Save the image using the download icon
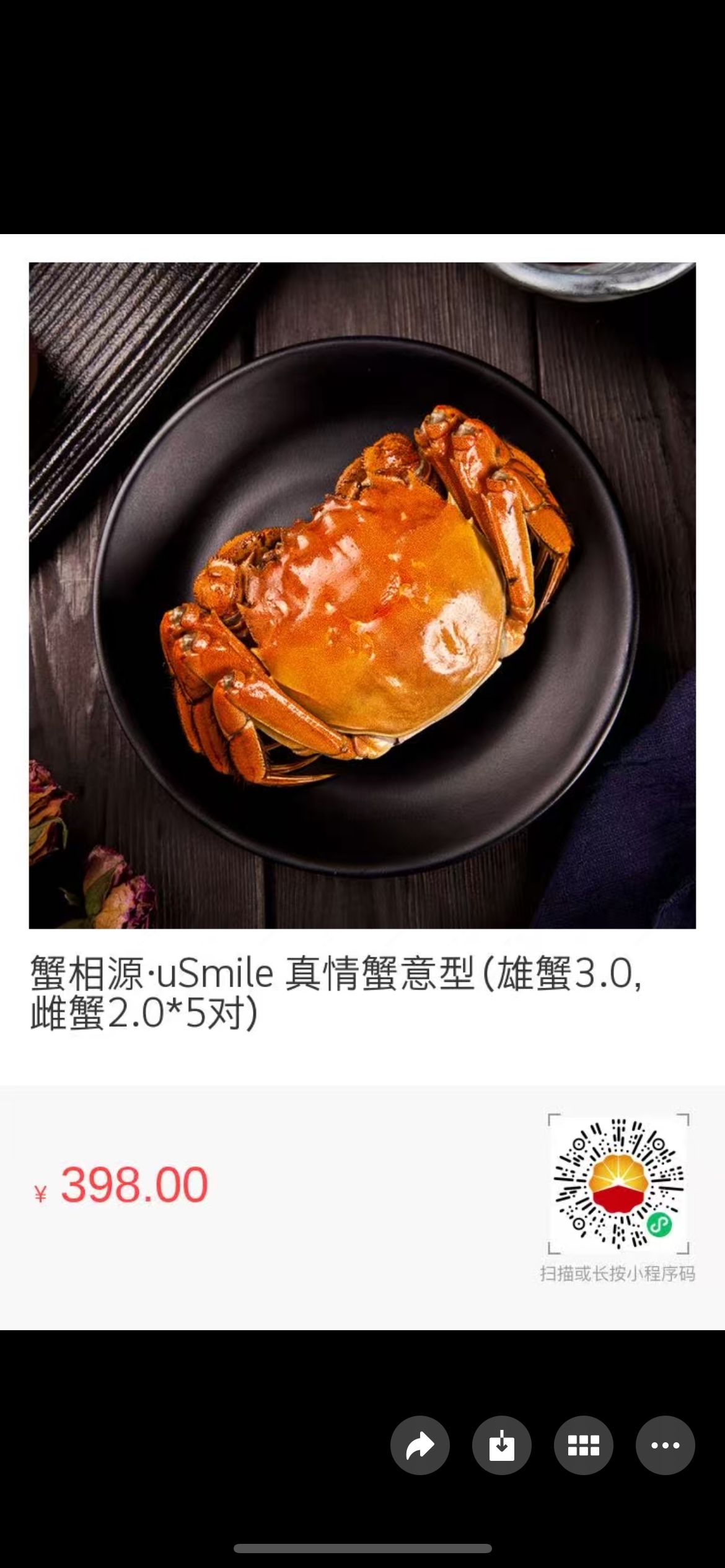The height and width of the screenshot is (1568, 725). (501, 1445)
